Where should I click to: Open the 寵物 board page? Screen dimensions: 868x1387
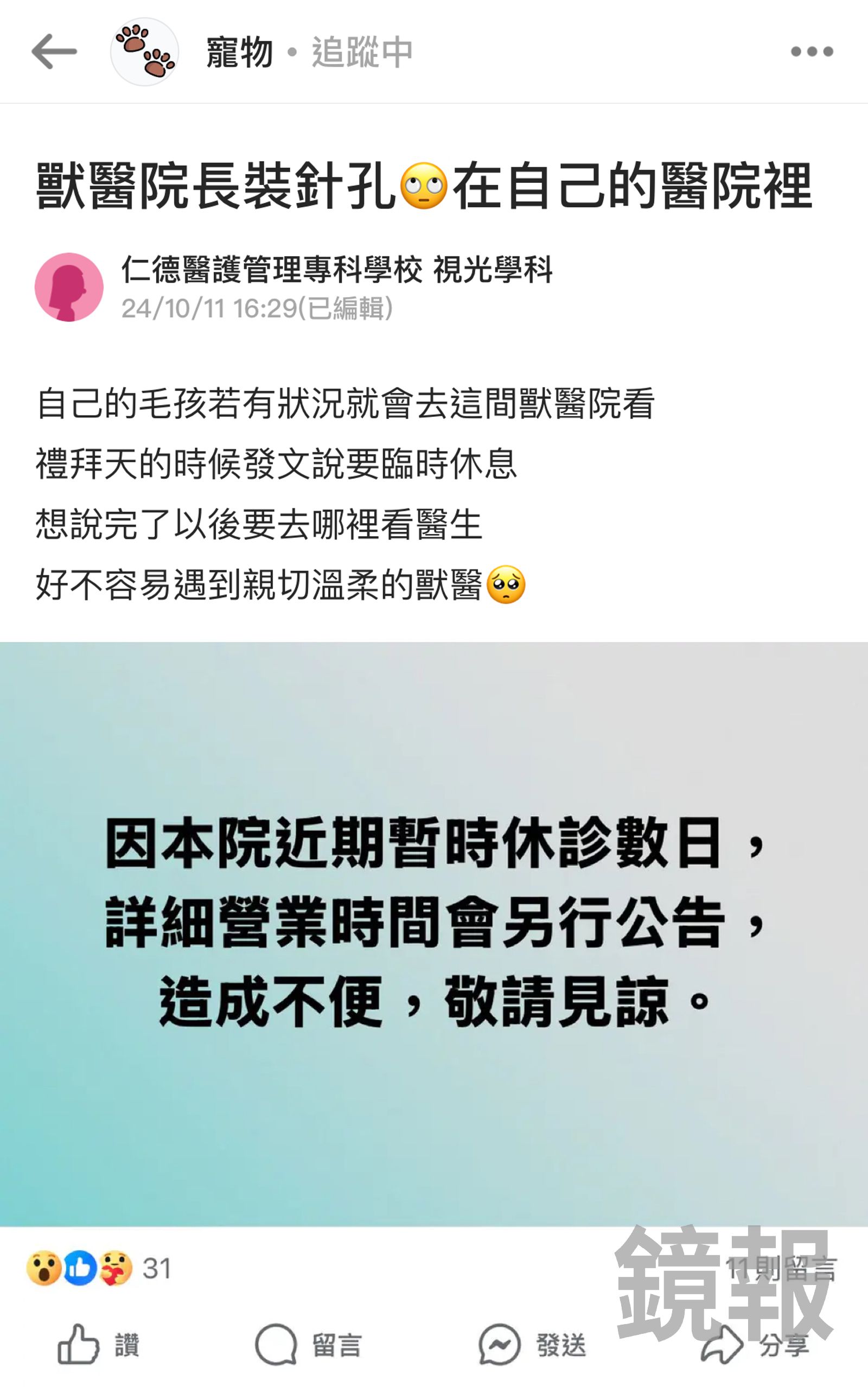pyautogui.click(x=238, y=52)
